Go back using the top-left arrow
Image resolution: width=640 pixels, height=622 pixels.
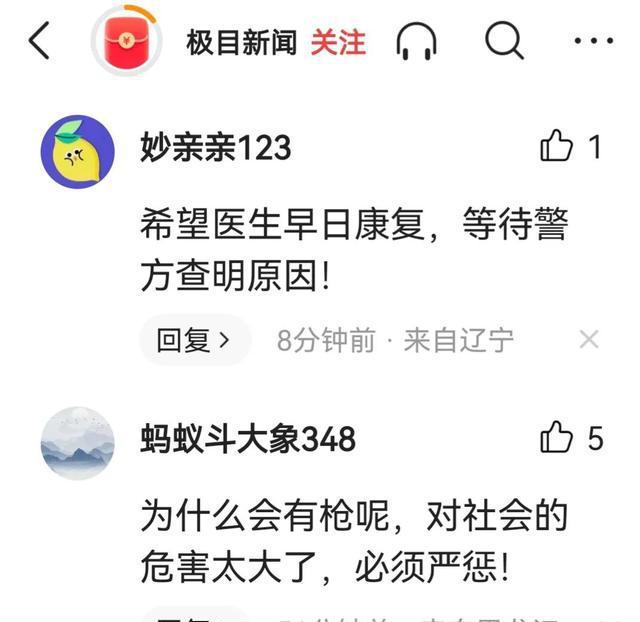click(39, 41)
